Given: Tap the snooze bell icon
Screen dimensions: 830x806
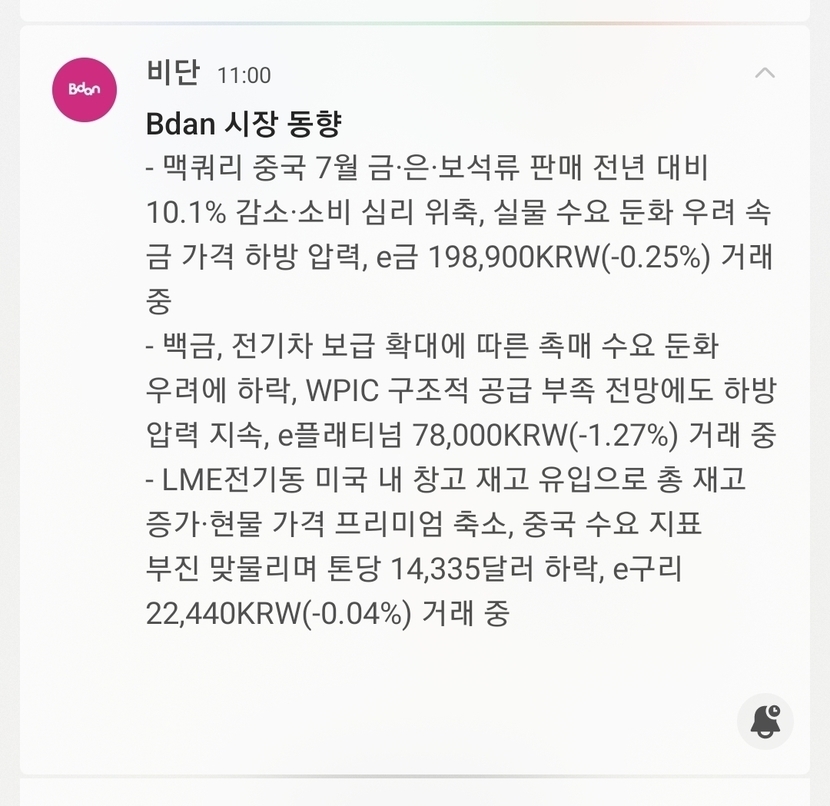Looking at the screenshot, I should click(765, 721).
